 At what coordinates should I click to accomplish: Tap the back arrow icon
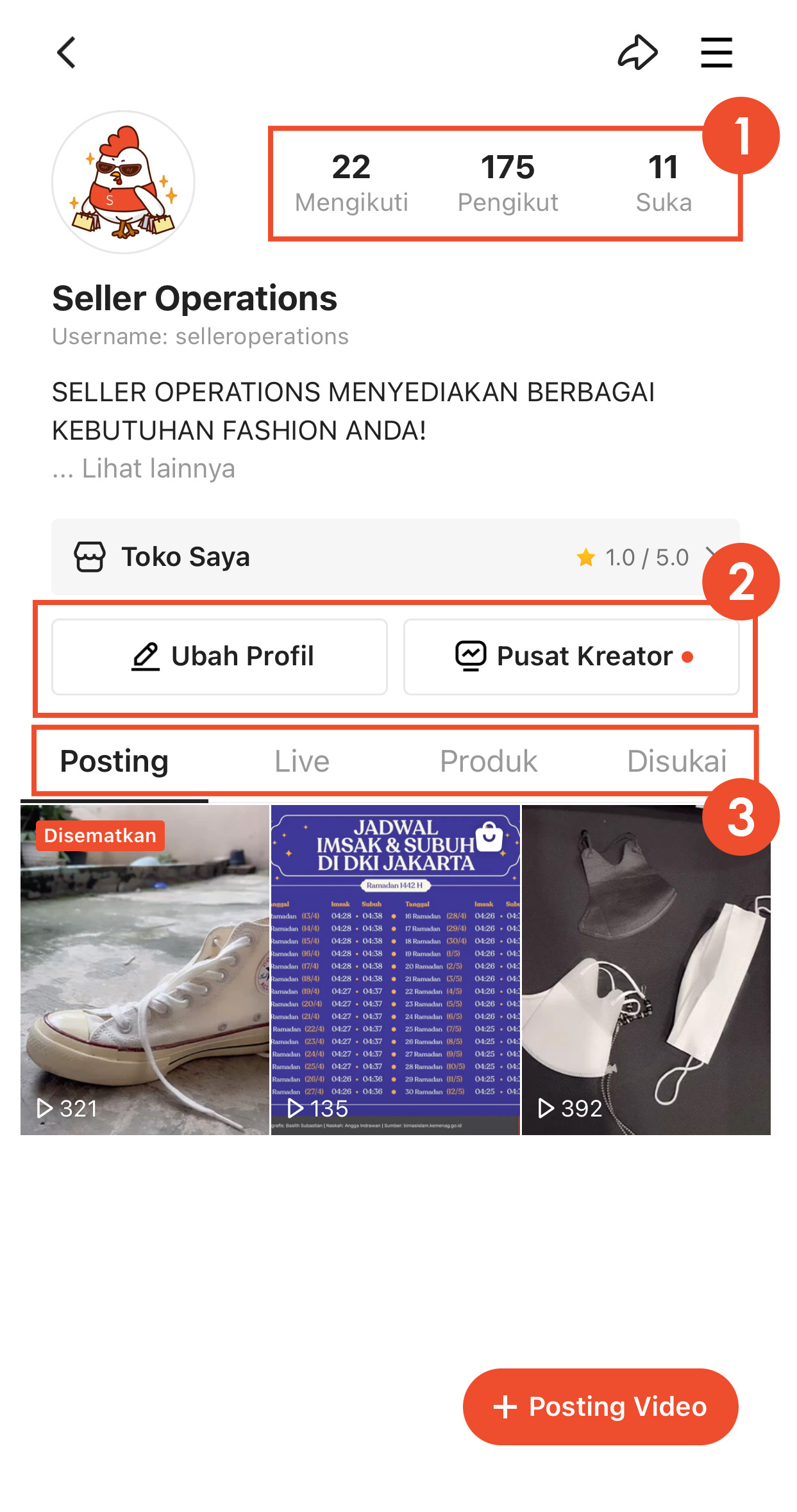coord(67,53)
